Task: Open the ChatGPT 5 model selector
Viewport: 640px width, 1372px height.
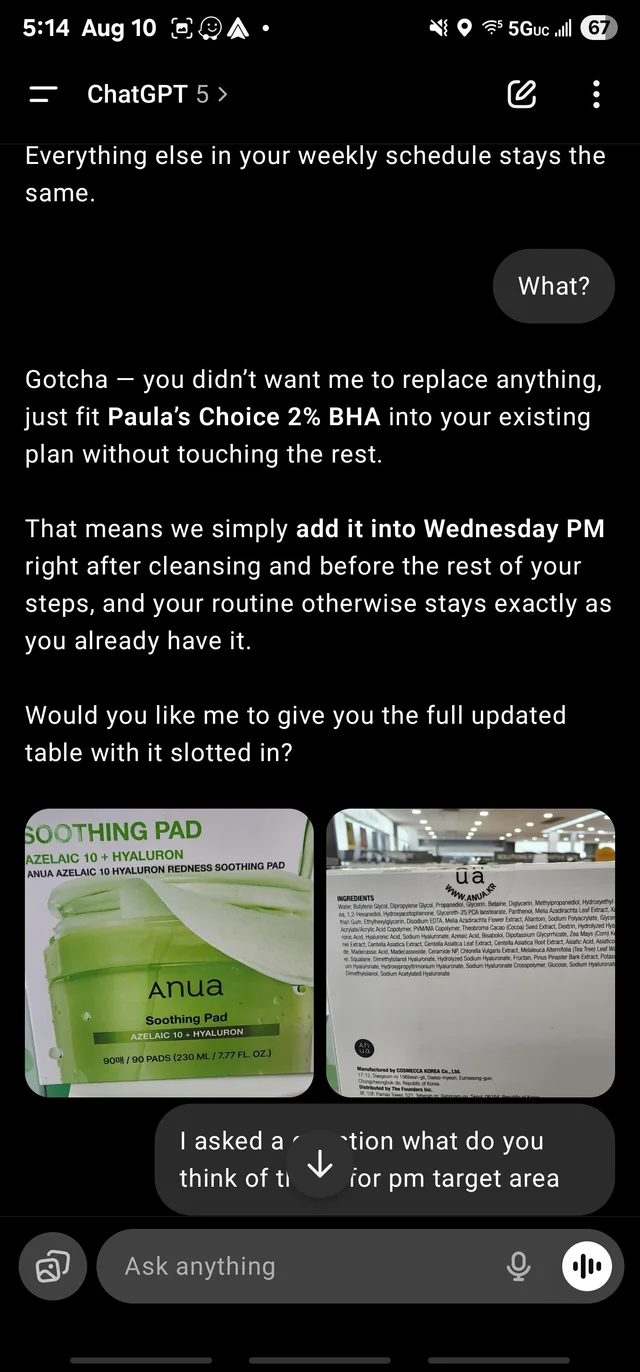Action: (x=157, y=95)
